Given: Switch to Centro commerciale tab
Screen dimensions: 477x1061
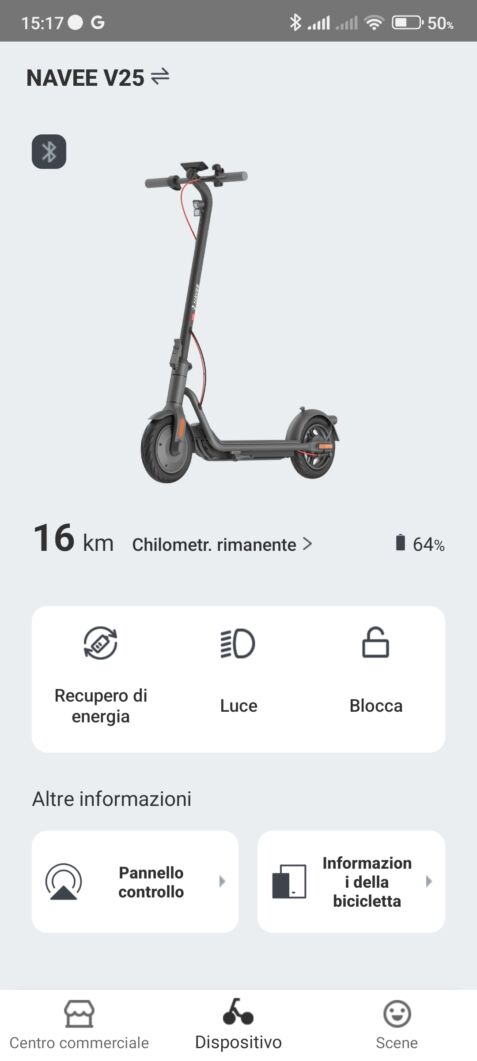Looking at the screenshot, I should (x=79, y=1024).
